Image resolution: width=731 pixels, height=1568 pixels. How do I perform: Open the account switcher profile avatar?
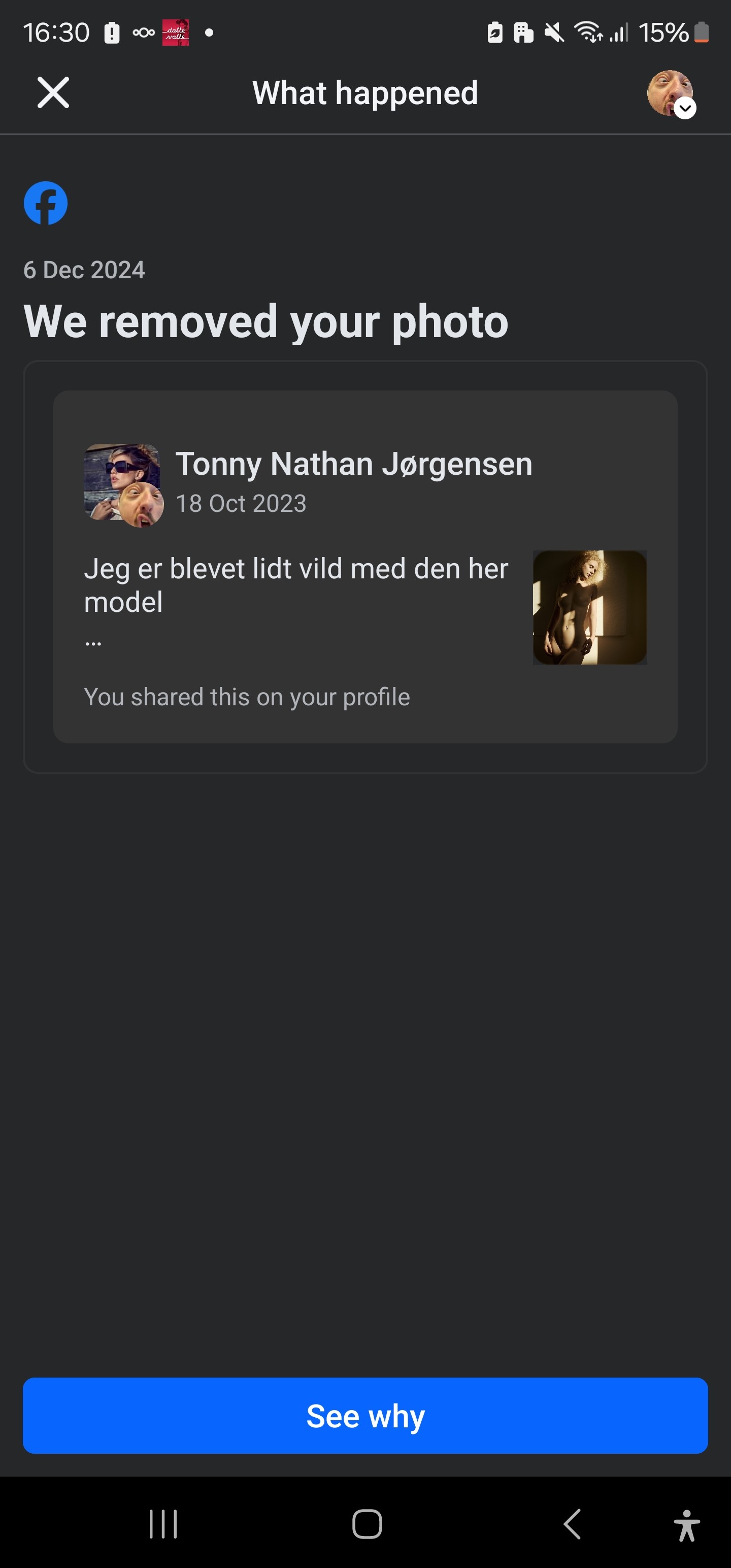(x=671, y=94)
